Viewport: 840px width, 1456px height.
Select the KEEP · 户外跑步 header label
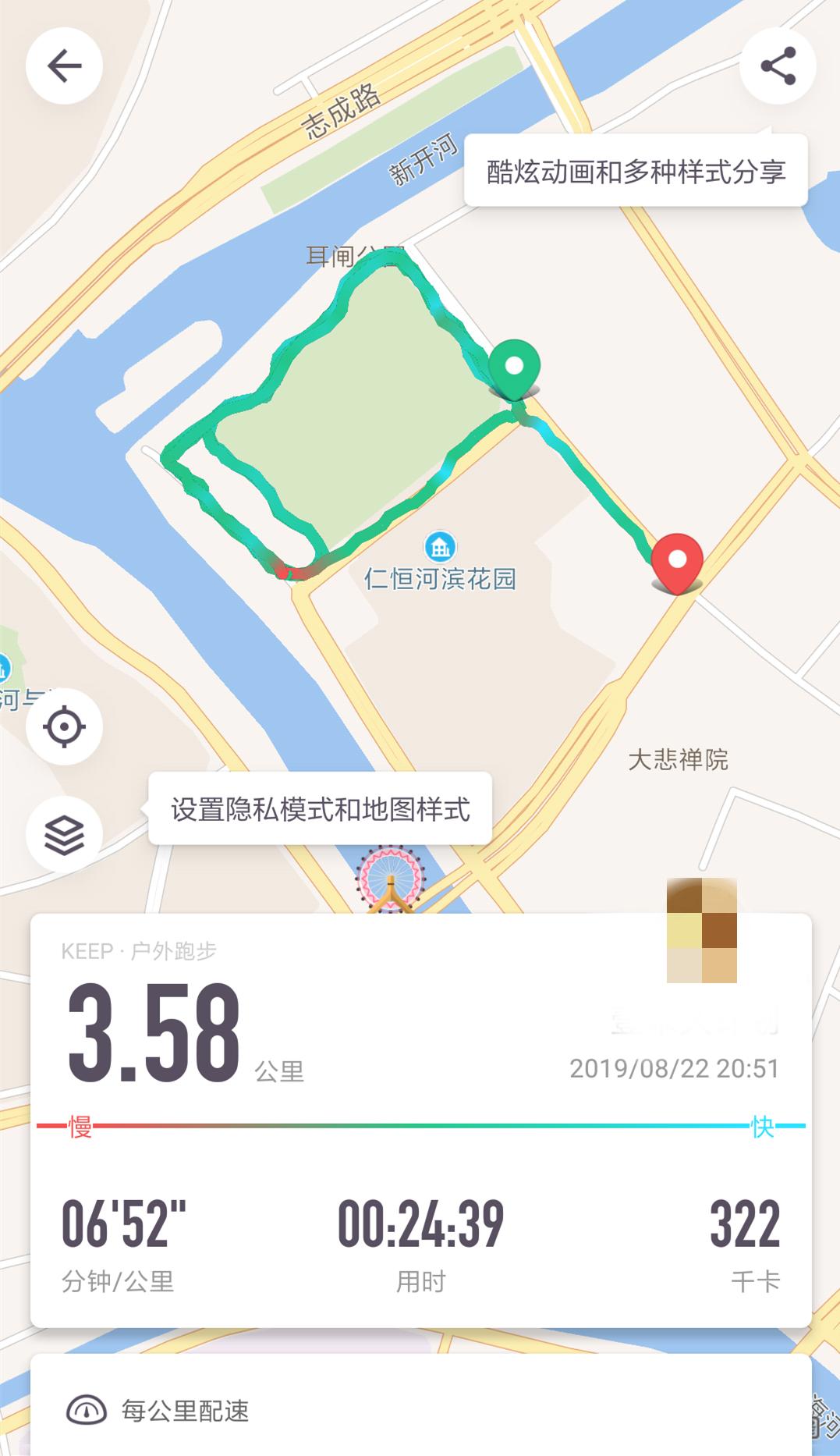tap(140, 950)
